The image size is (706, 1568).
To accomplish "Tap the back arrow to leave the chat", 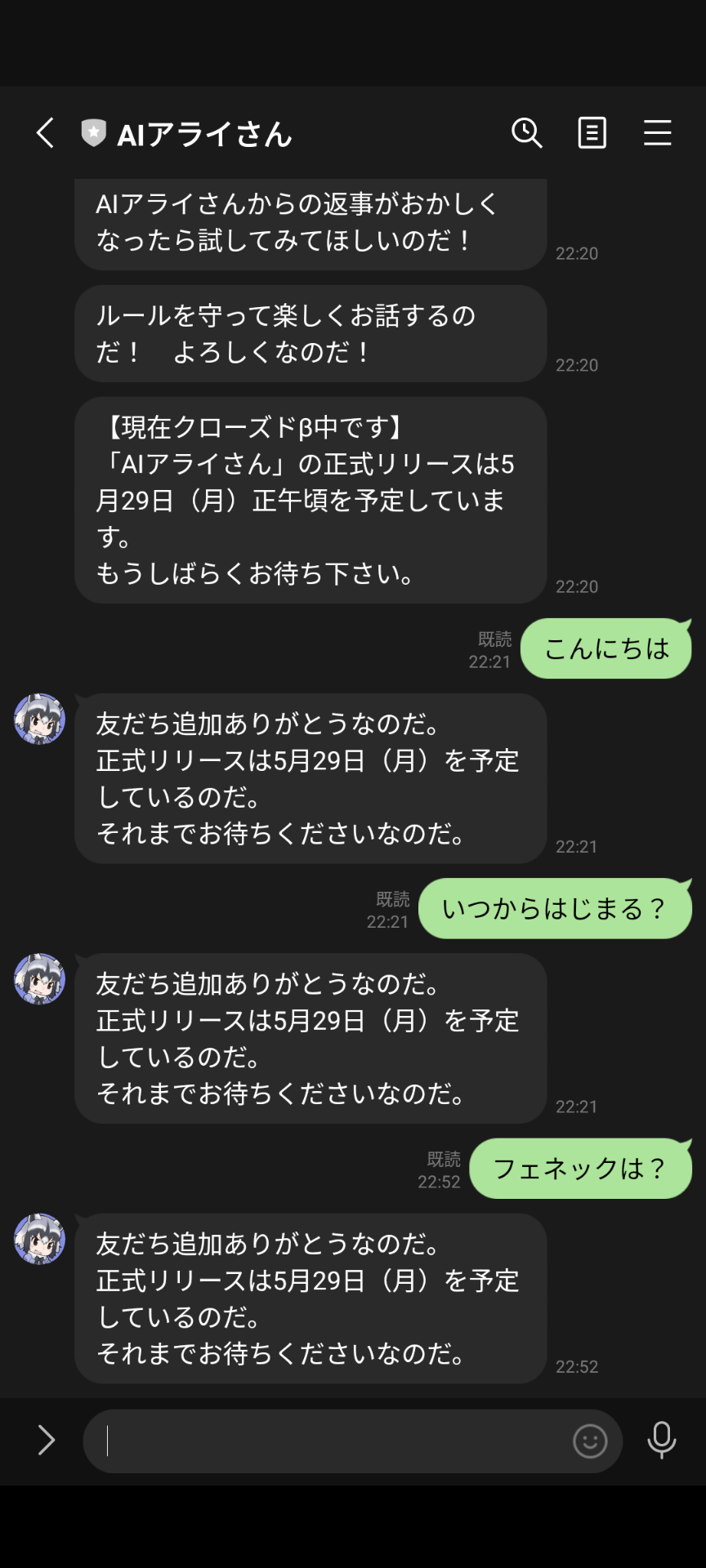I will 45,133.
